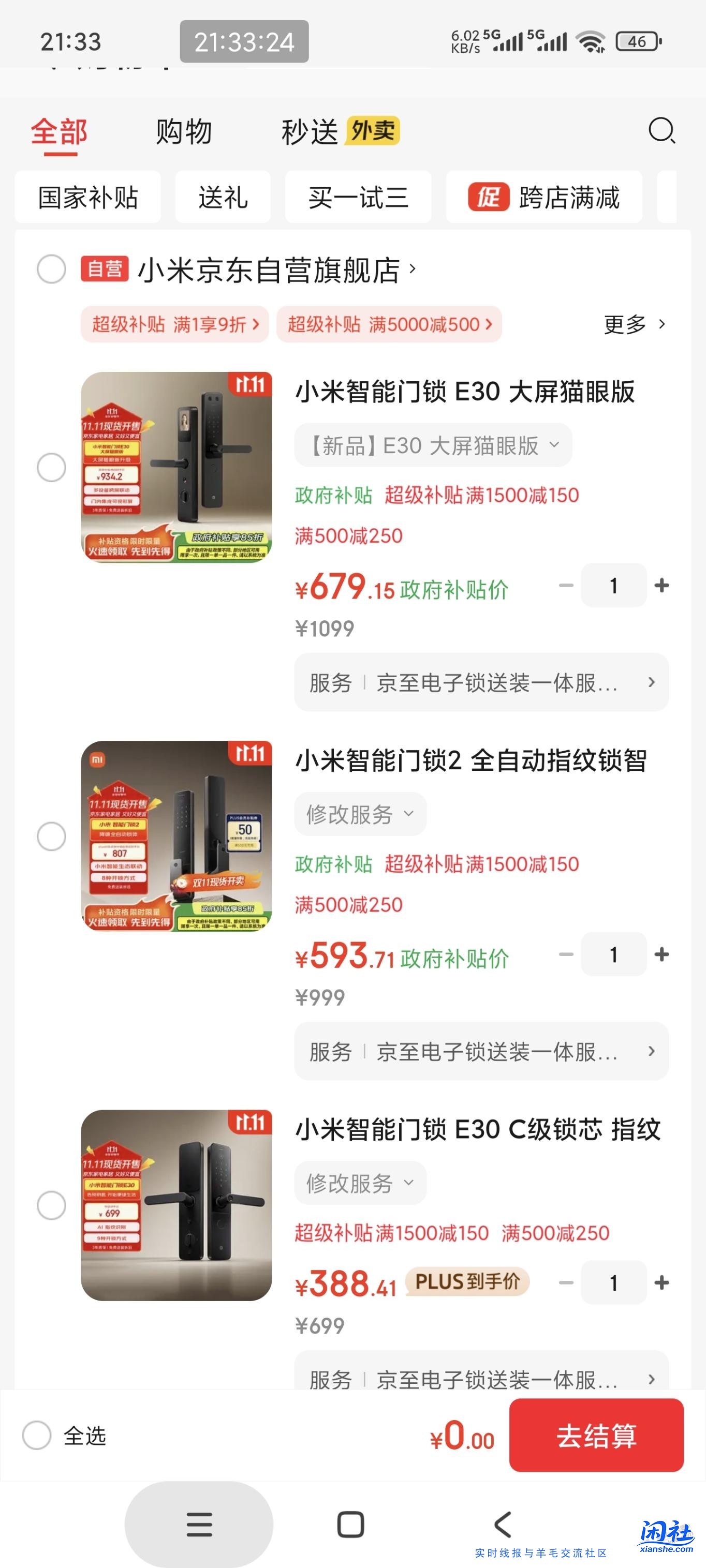Screen dimensions: 706x1568
Task: Tap the 自营 badge beside store name
Action: (x=105, y=268)
